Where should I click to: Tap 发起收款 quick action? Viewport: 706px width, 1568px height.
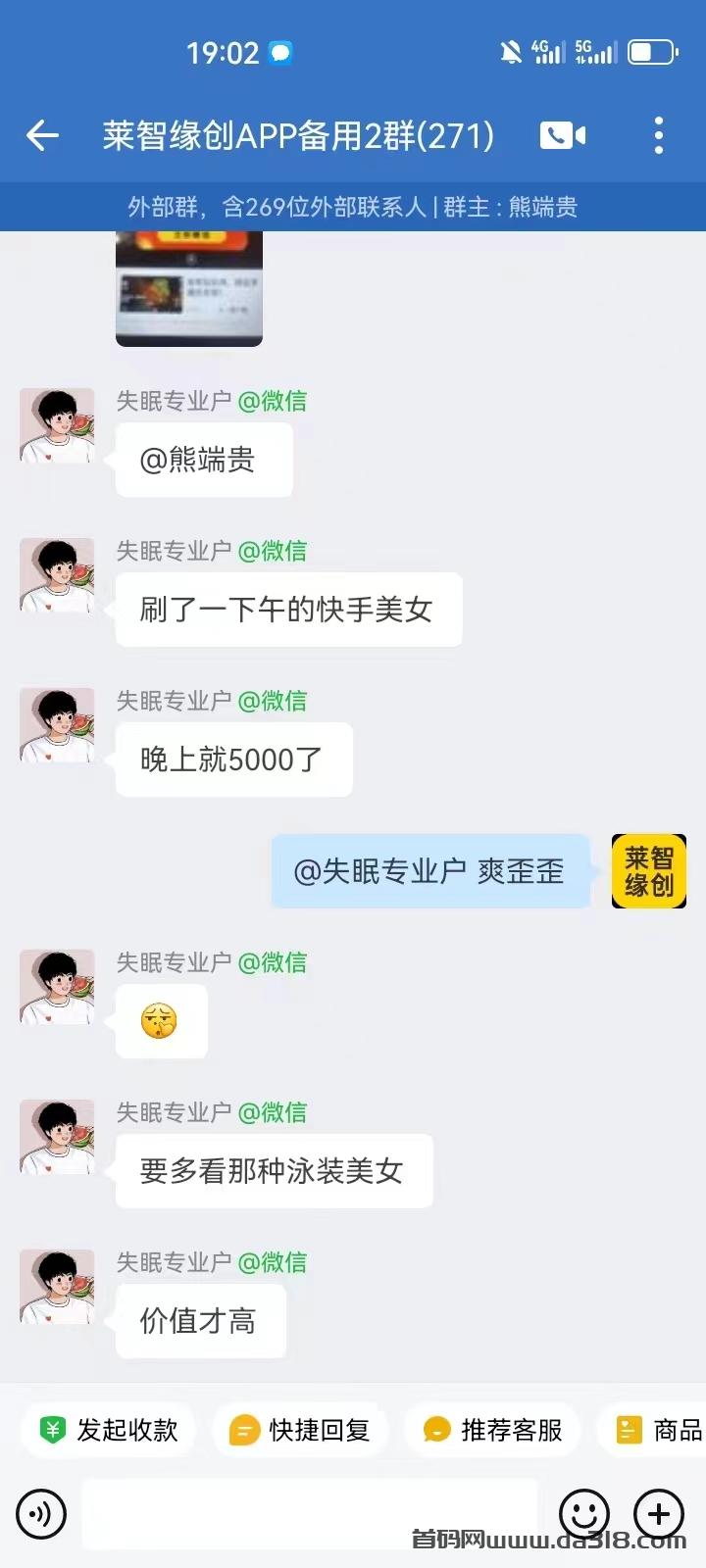pos(108,1430)
